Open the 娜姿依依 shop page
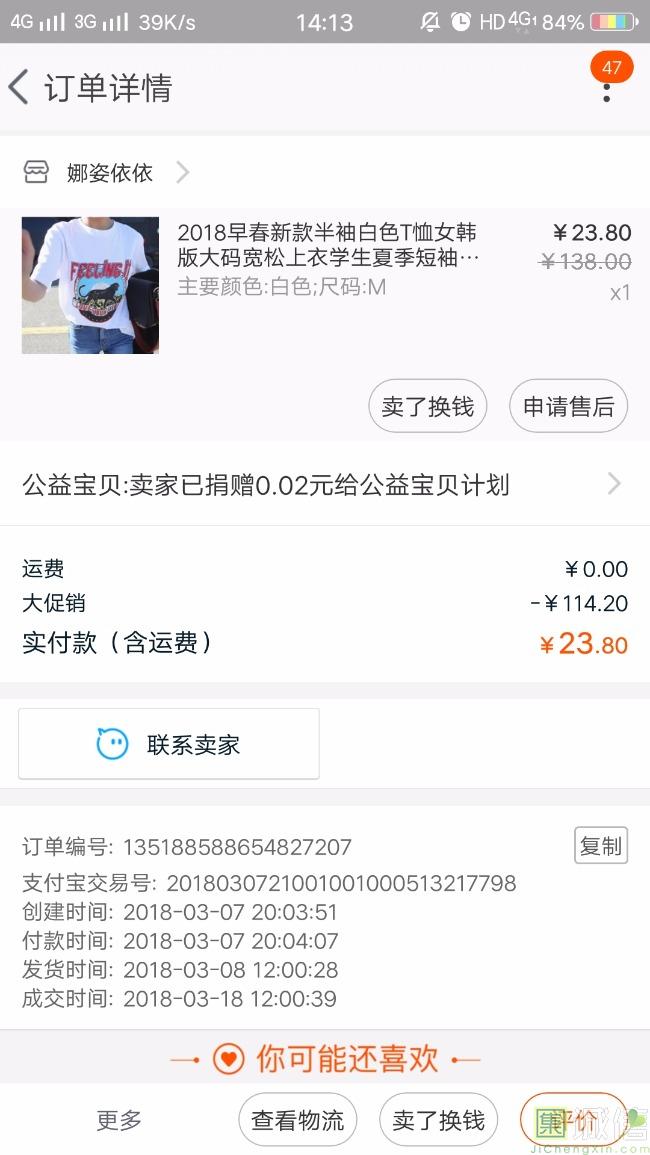Screen dimensions: 650x1155 110,173
